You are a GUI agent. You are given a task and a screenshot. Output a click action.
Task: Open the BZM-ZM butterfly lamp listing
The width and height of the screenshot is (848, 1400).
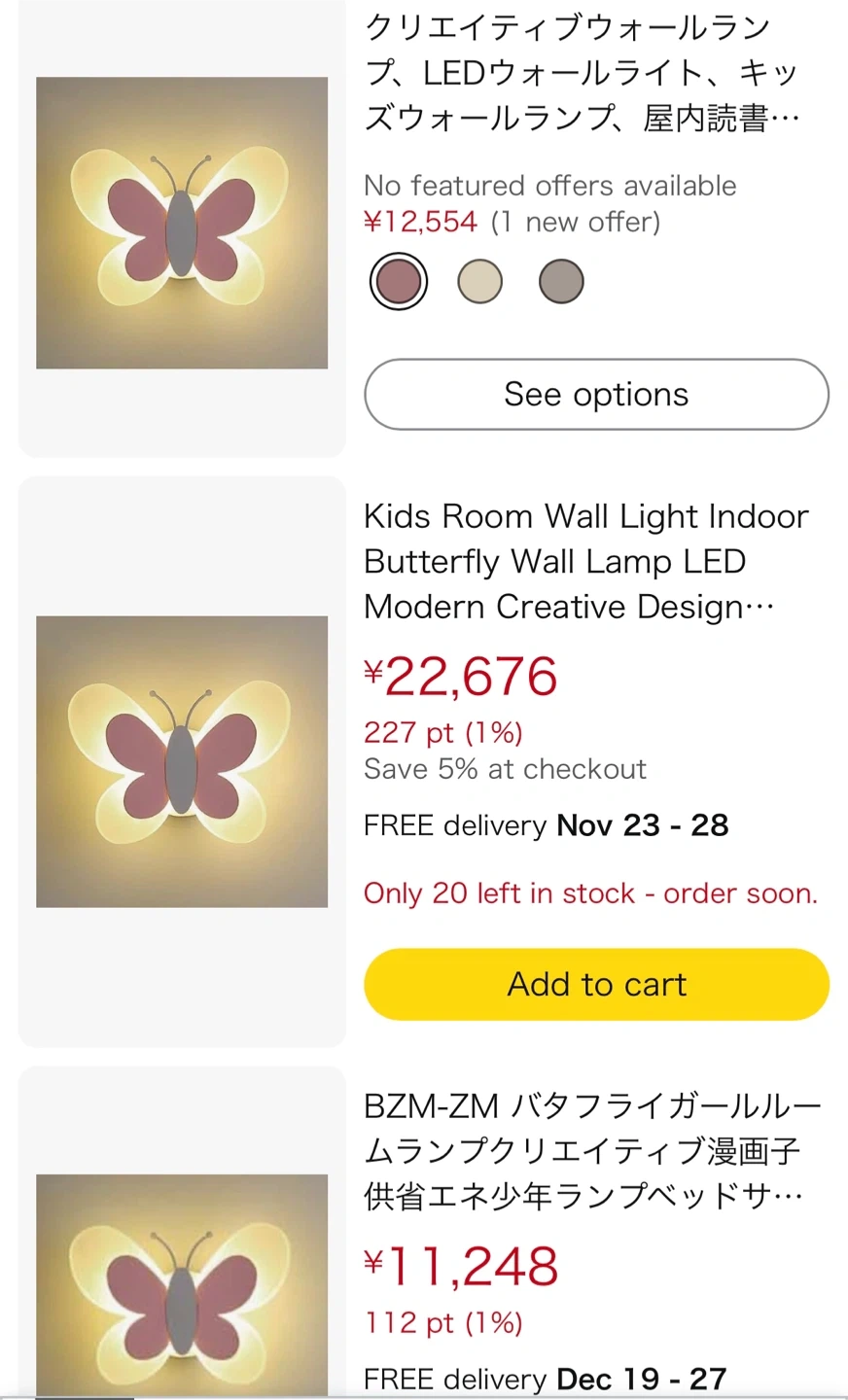coord(591,1151)
